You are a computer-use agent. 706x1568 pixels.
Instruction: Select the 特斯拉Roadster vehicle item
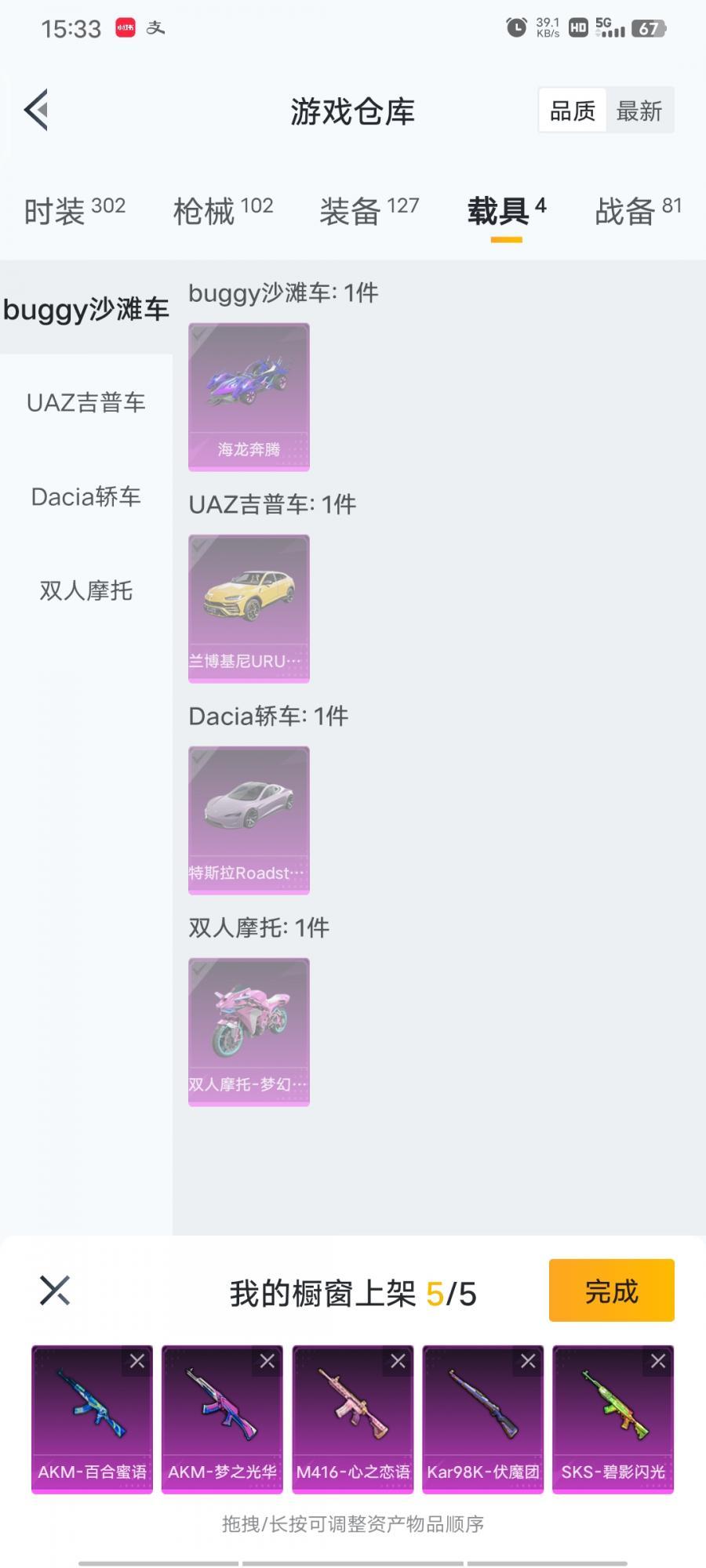(x=249, y=820)
